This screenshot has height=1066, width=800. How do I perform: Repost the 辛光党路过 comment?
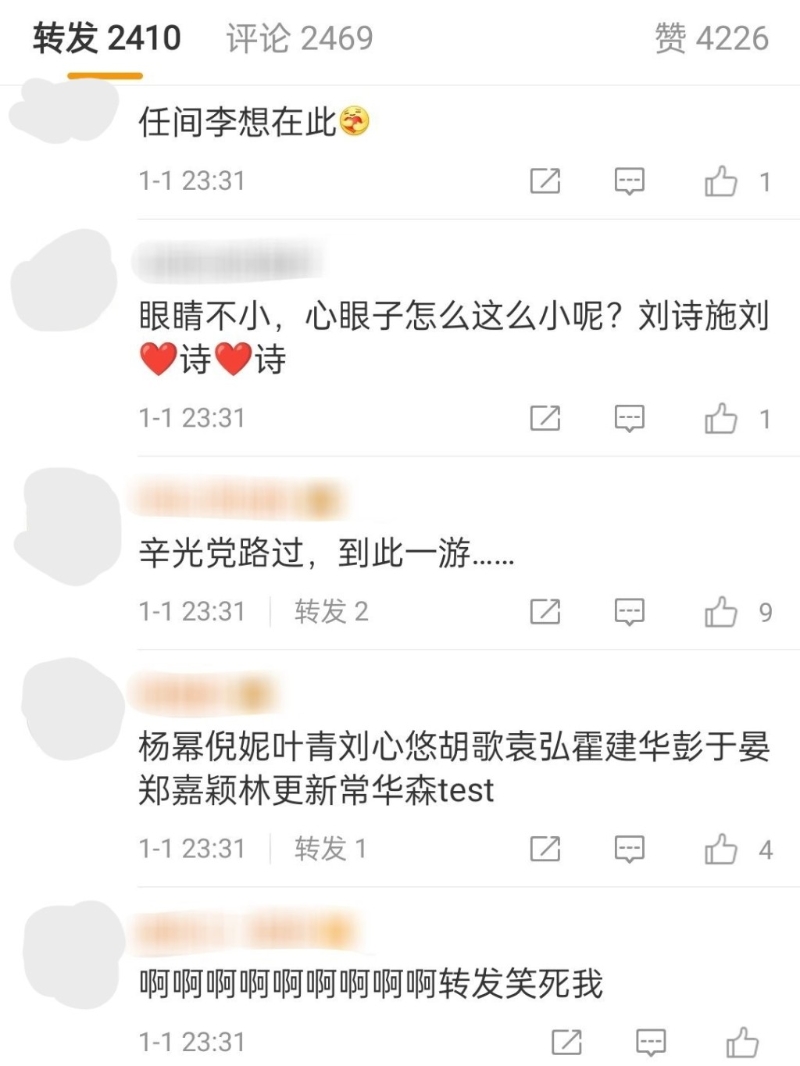tap(545, 611)
